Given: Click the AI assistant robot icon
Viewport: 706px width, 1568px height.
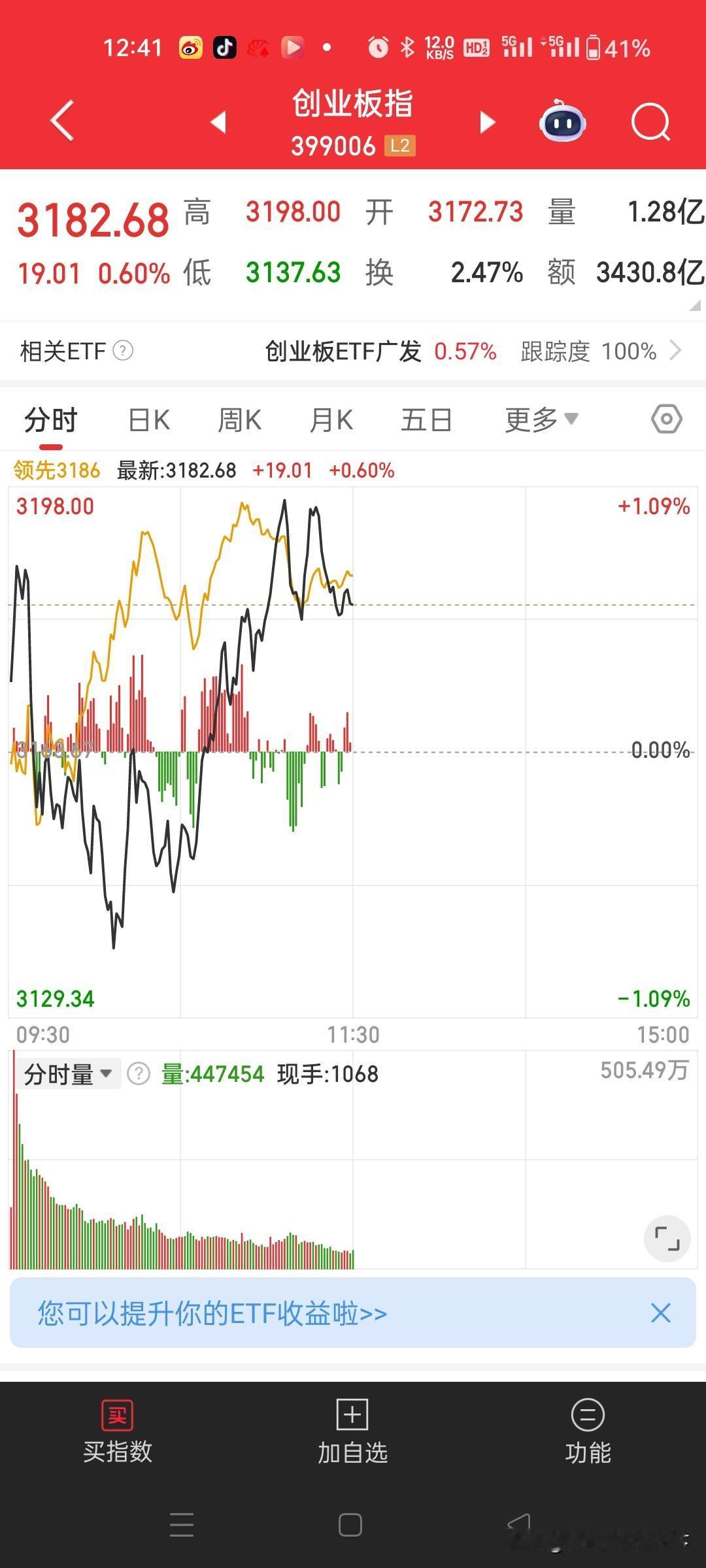Looking at the screenshot, I should pyautogui.click(x=562, y=122).
